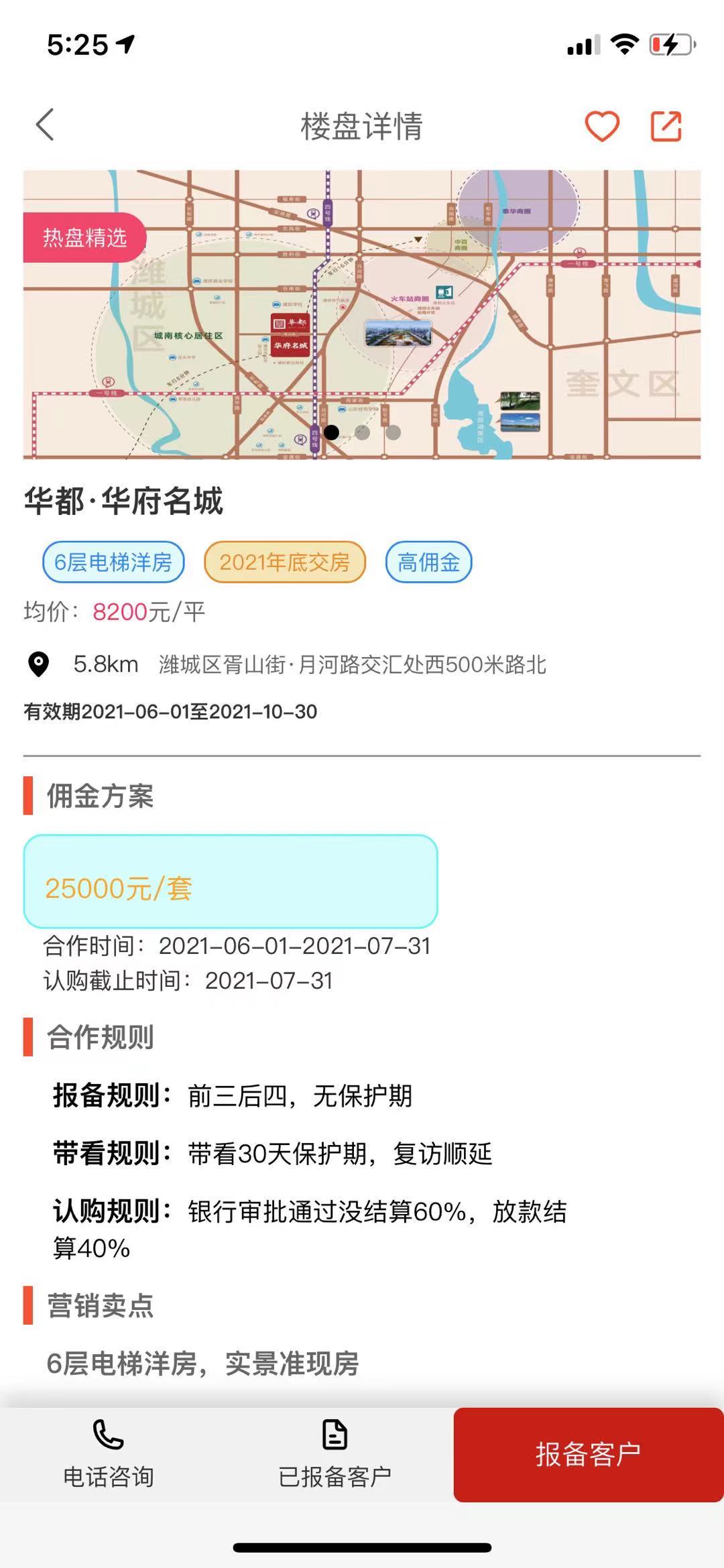Open the property map banner image
This screenshot has height=1568, width=724.
click(x=362, y=314)
